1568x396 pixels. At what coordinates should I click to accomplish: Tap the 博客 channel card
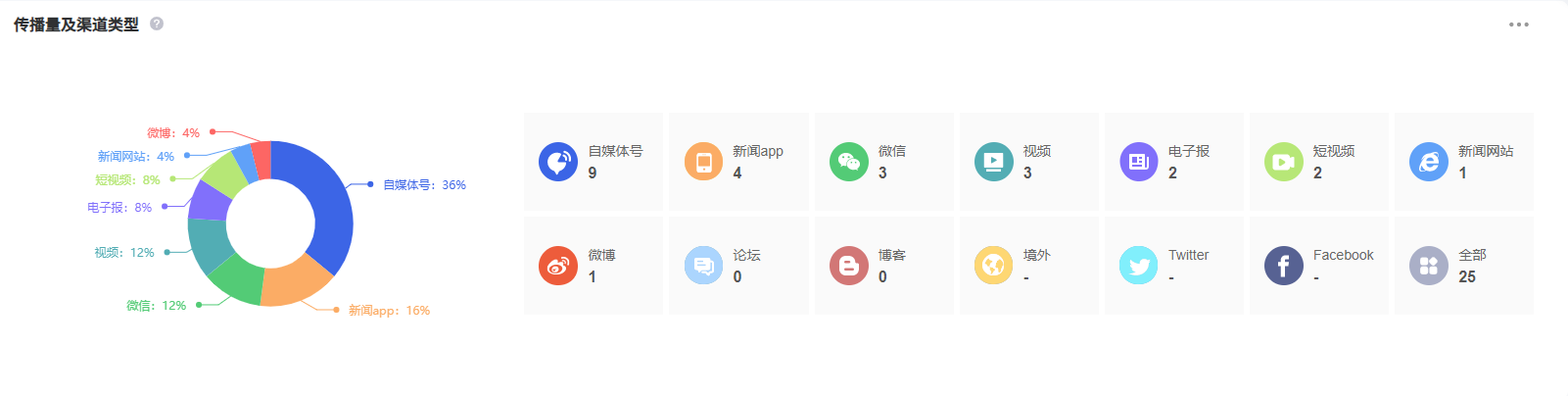click(x=883, y=266)
